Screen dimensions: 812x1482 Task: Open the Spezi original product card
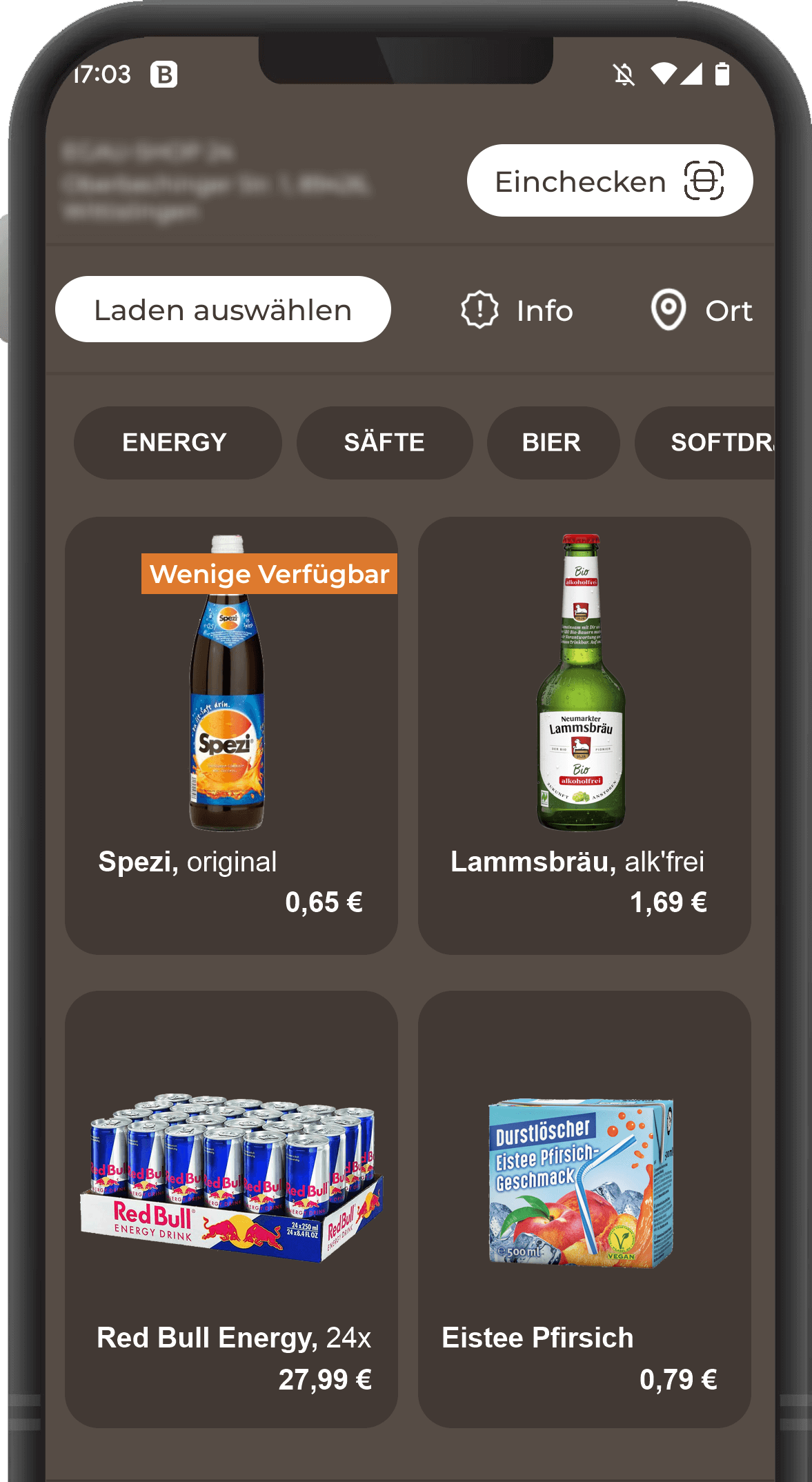point(231,735)
